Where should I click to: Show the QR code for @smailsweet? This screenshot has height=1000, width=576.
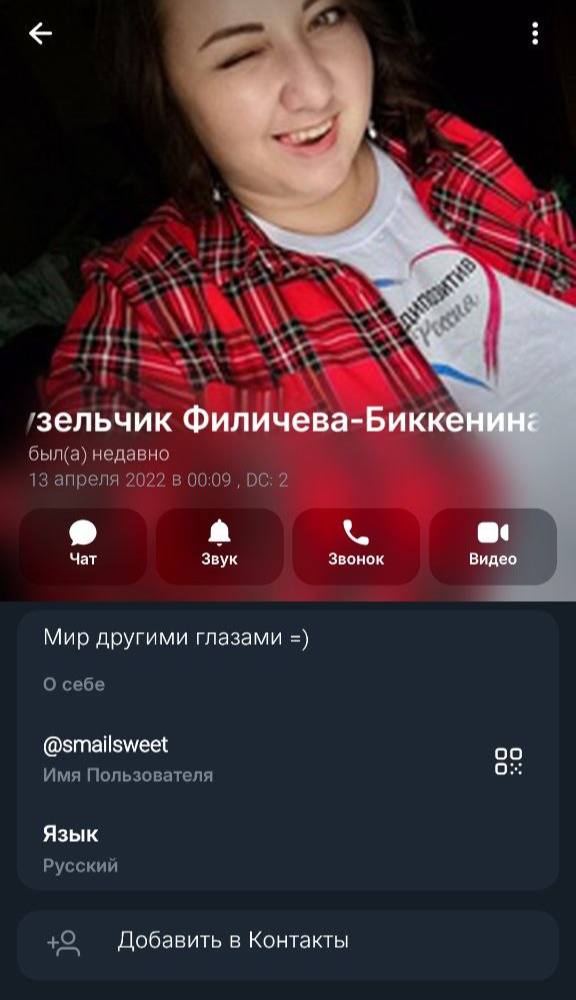(x=508, y=761)
